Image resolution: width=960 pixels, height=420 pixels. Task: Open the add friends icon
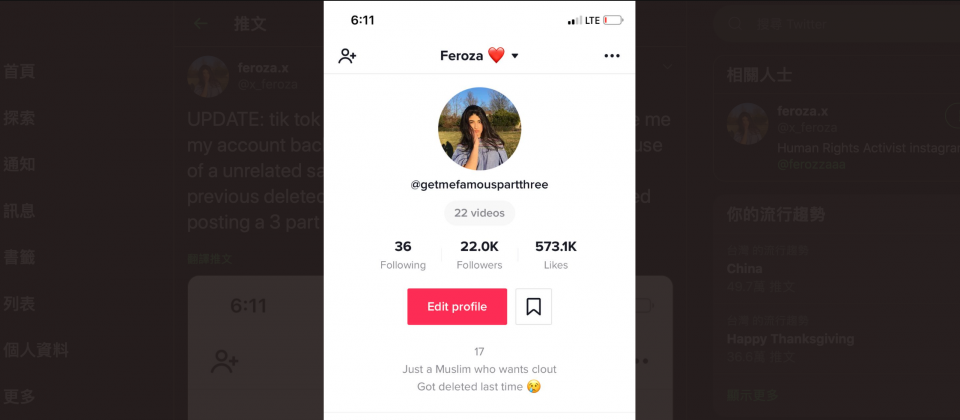click(347, 56)
